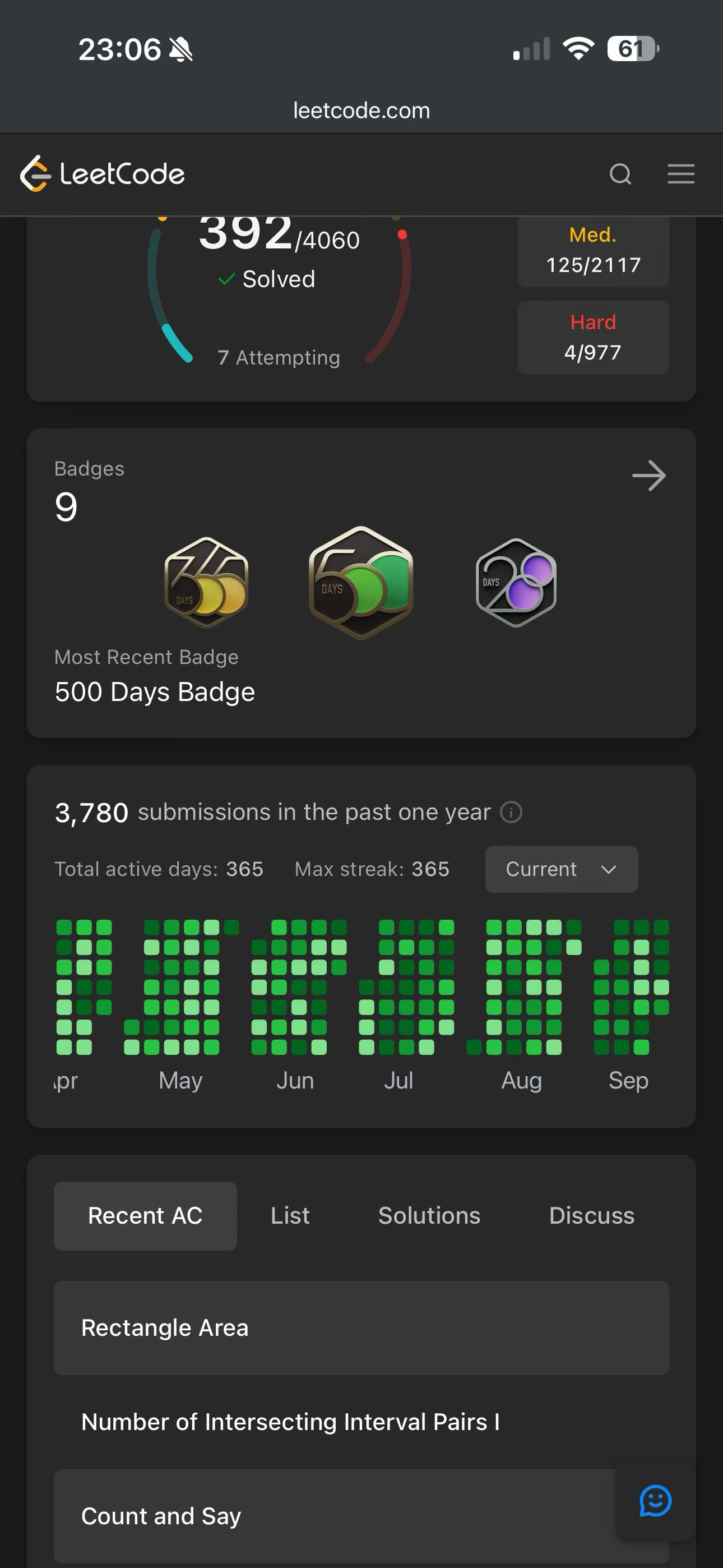Open the Hard problems stat box
The width and height of the screenshot is (723, 1568).
[x=594, y=337]
